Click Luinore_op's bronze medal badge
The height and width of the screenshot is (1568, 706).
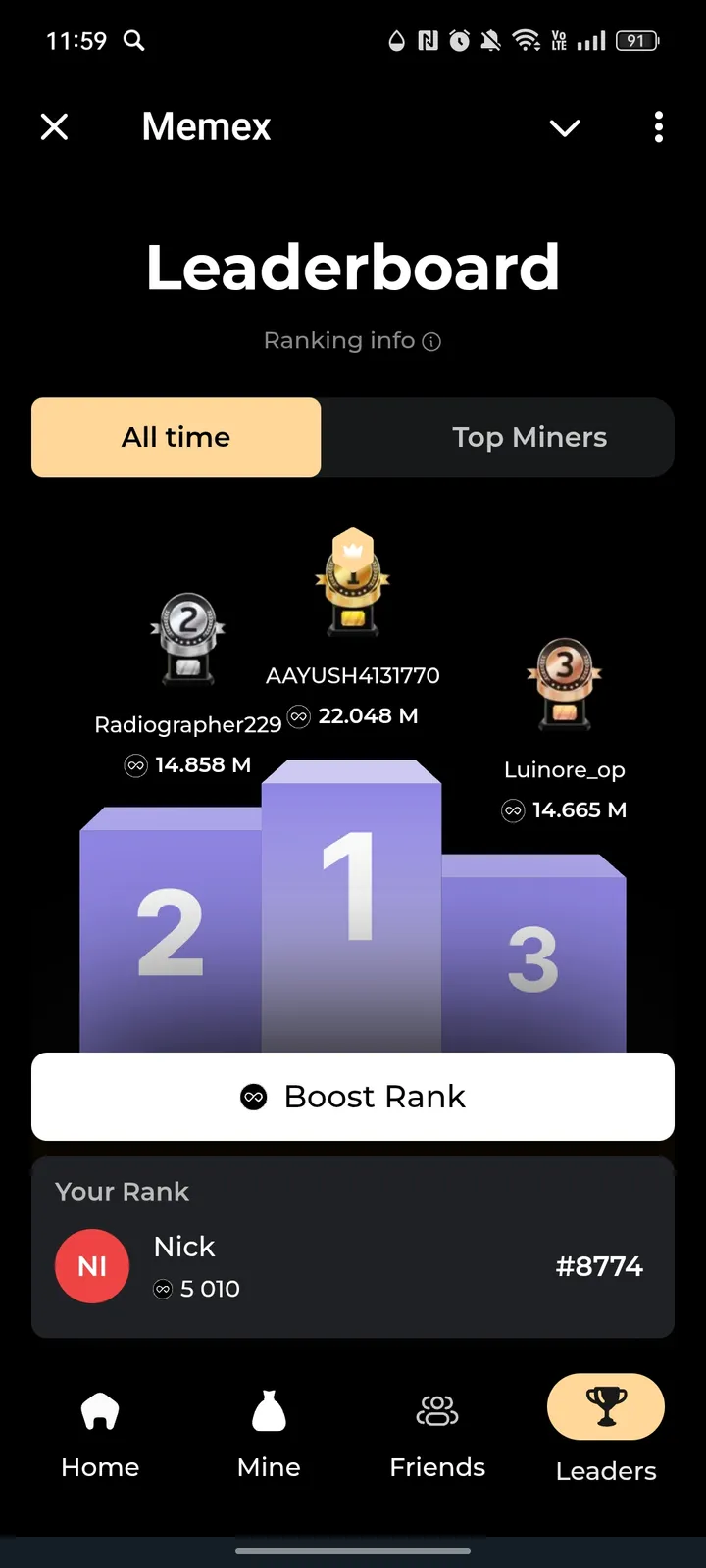click(565, 683)
